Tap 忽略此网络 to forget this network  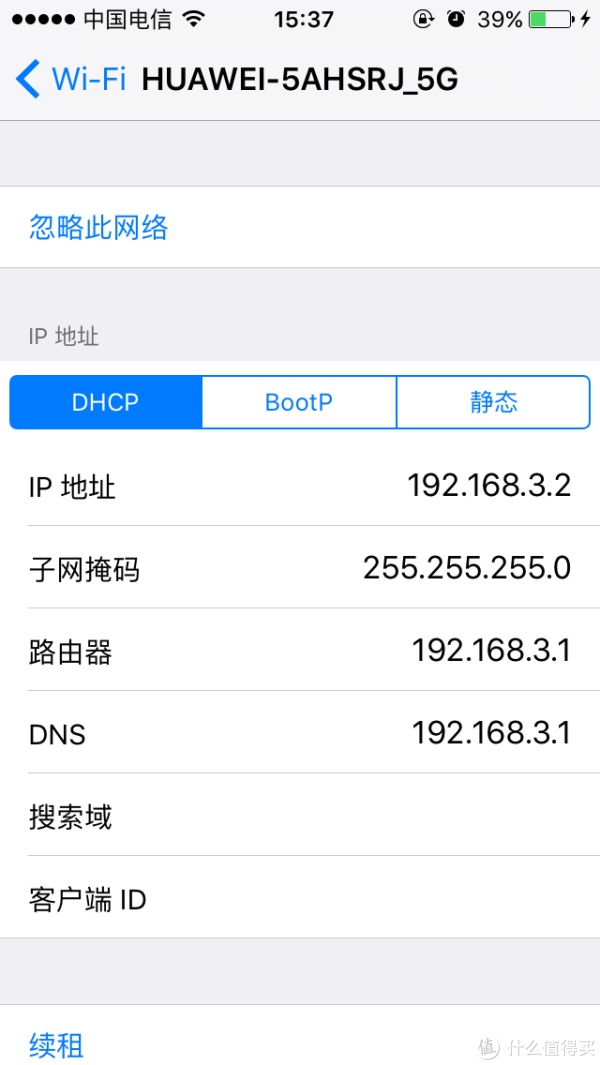tap(99, 228)
